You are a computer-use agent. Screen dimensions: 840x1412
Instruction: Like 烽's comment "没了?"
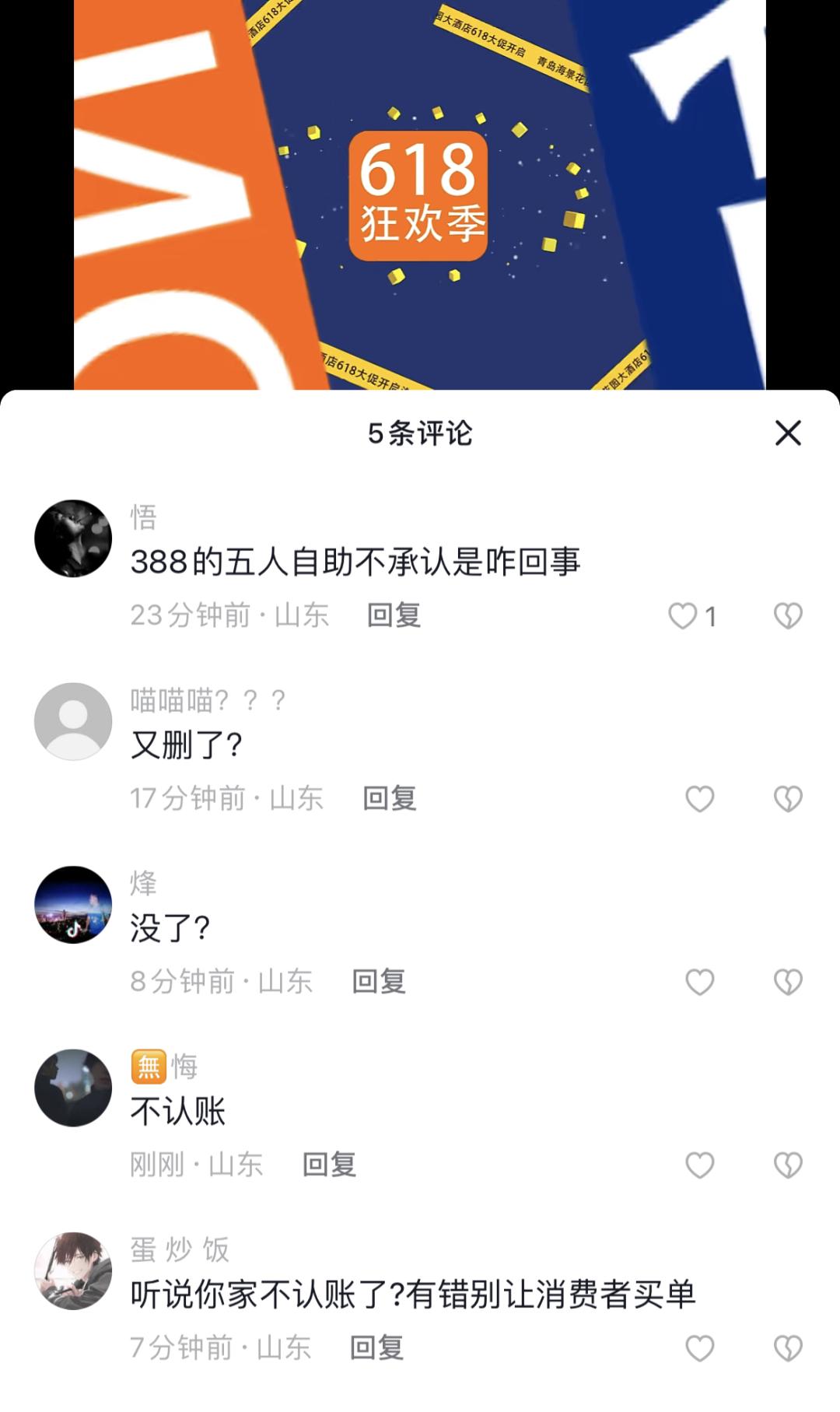(699, 982)
